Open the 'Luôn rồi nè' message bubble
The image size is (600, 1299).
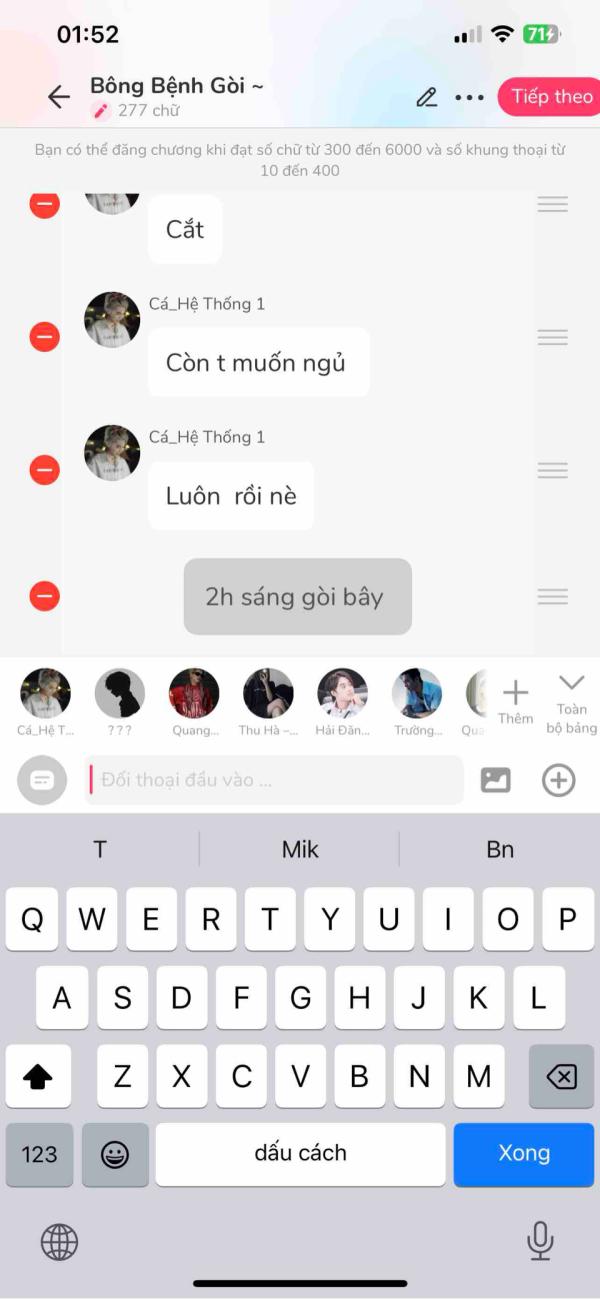[231, 496]
